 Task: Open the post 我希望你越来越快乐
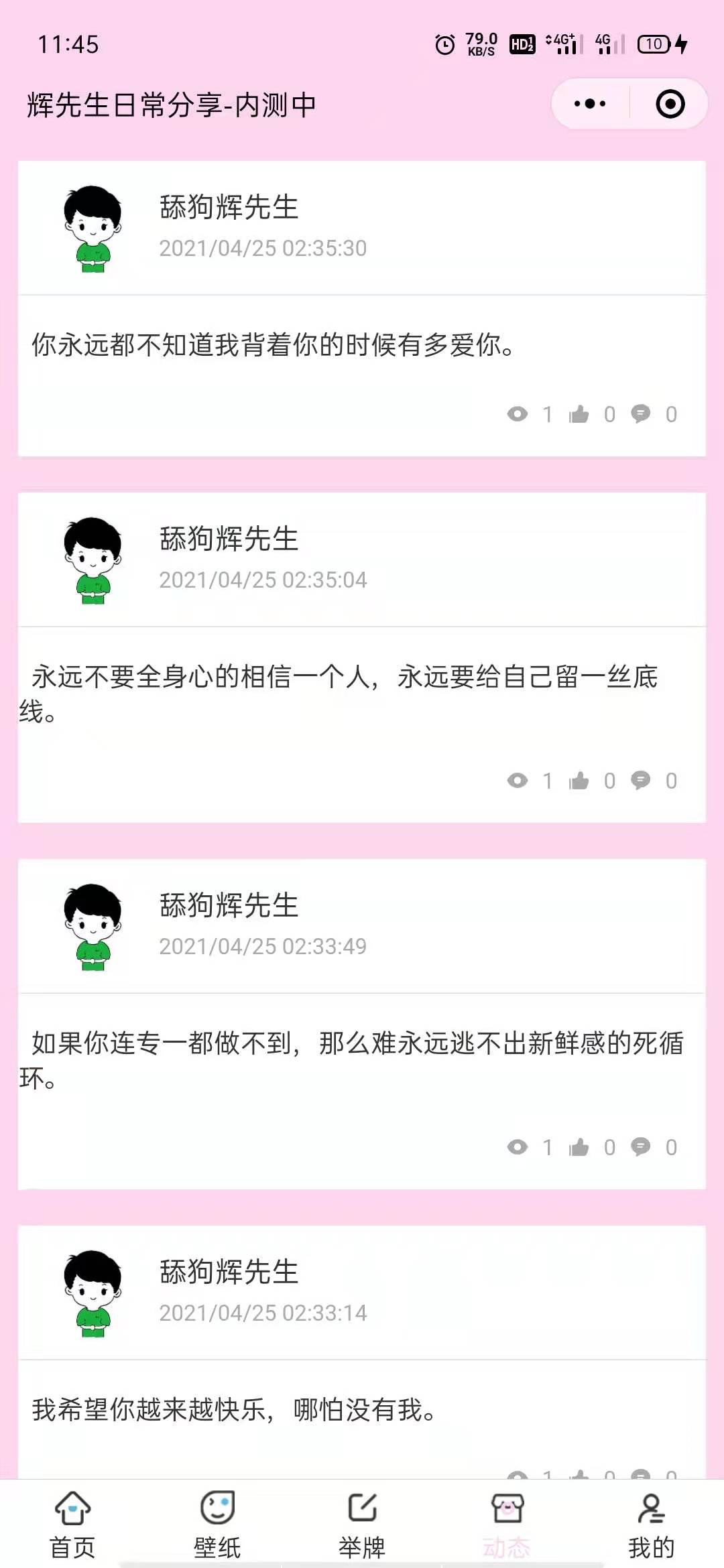235,1410
